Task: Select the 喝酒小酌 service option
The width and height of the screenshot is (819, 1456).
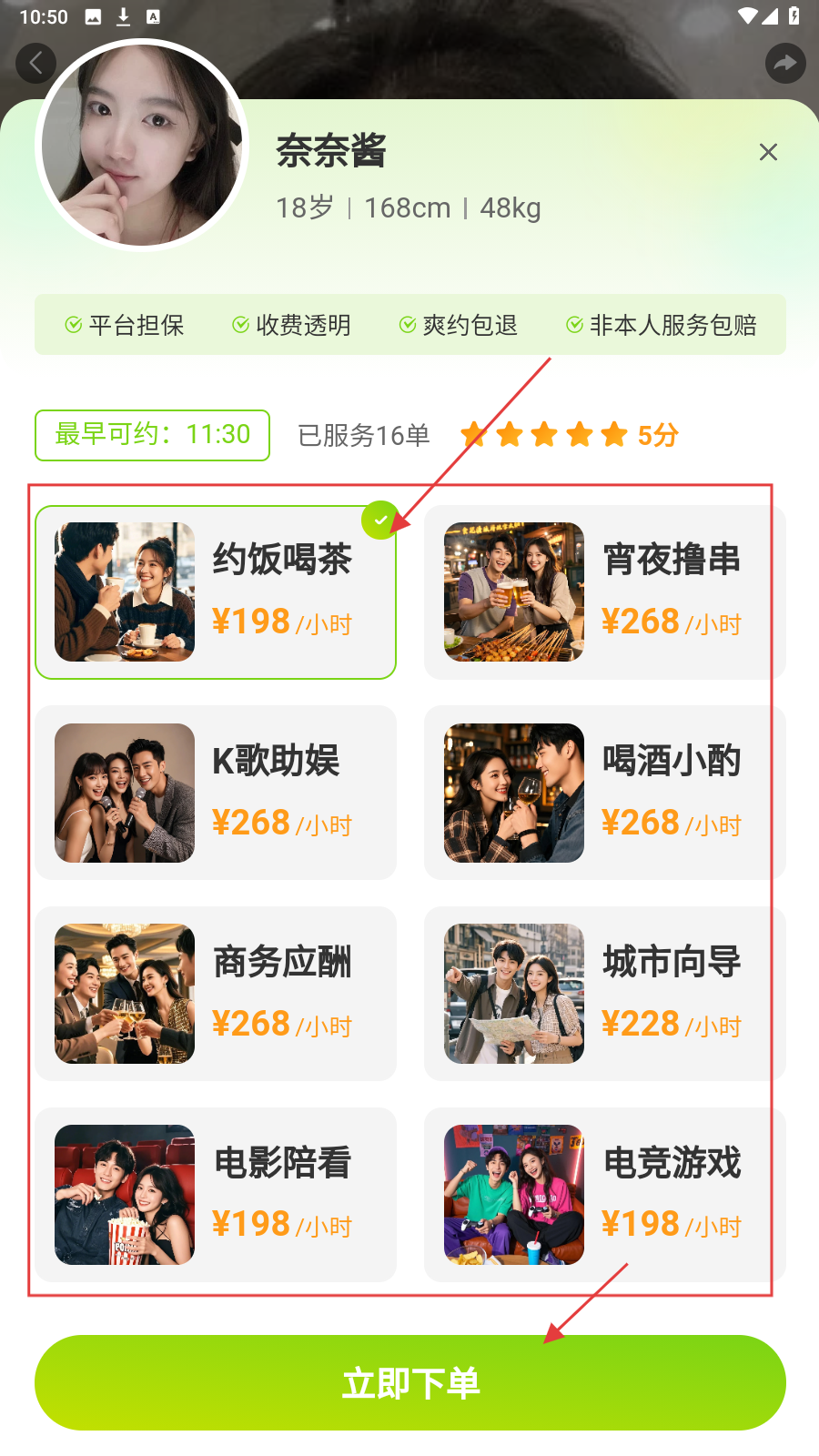Action: click(x=604, y=793)
